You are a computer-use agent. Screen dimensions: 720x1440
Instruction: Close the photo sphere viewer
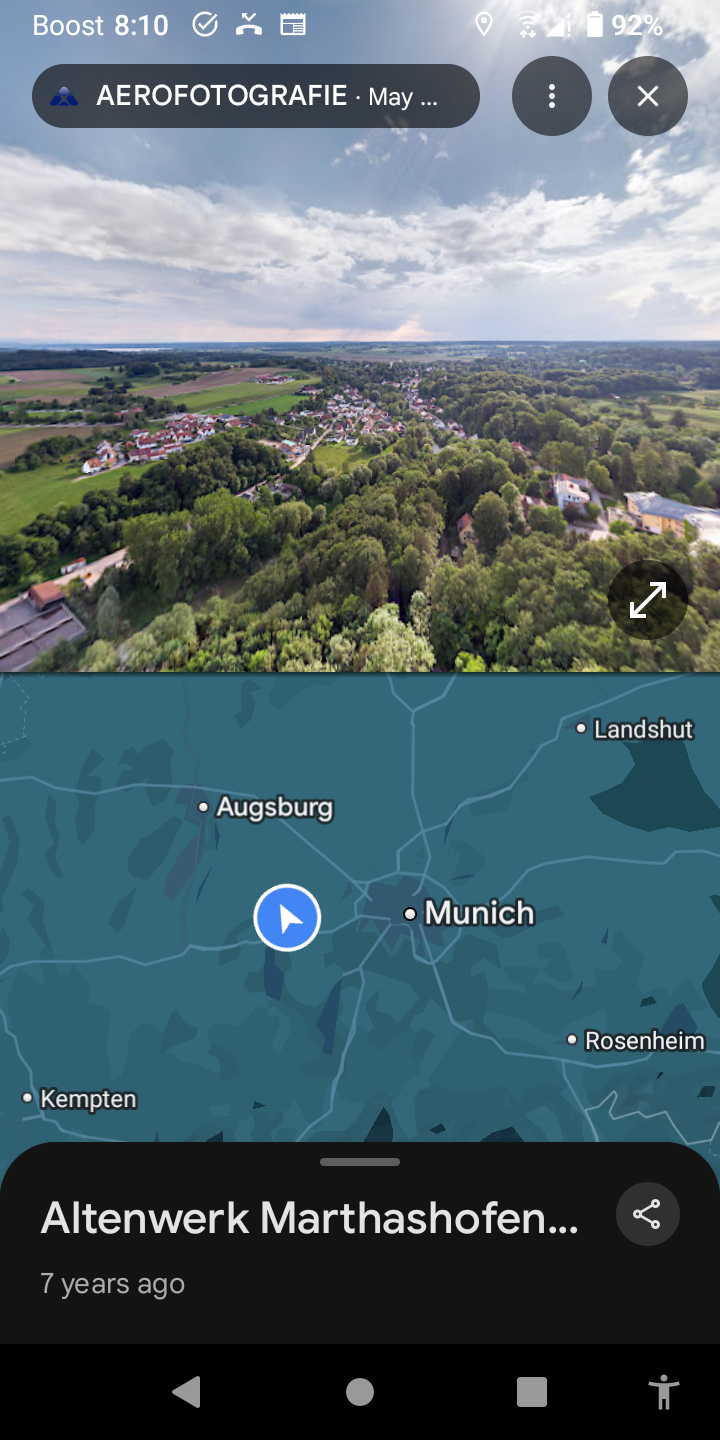(647, 96)
